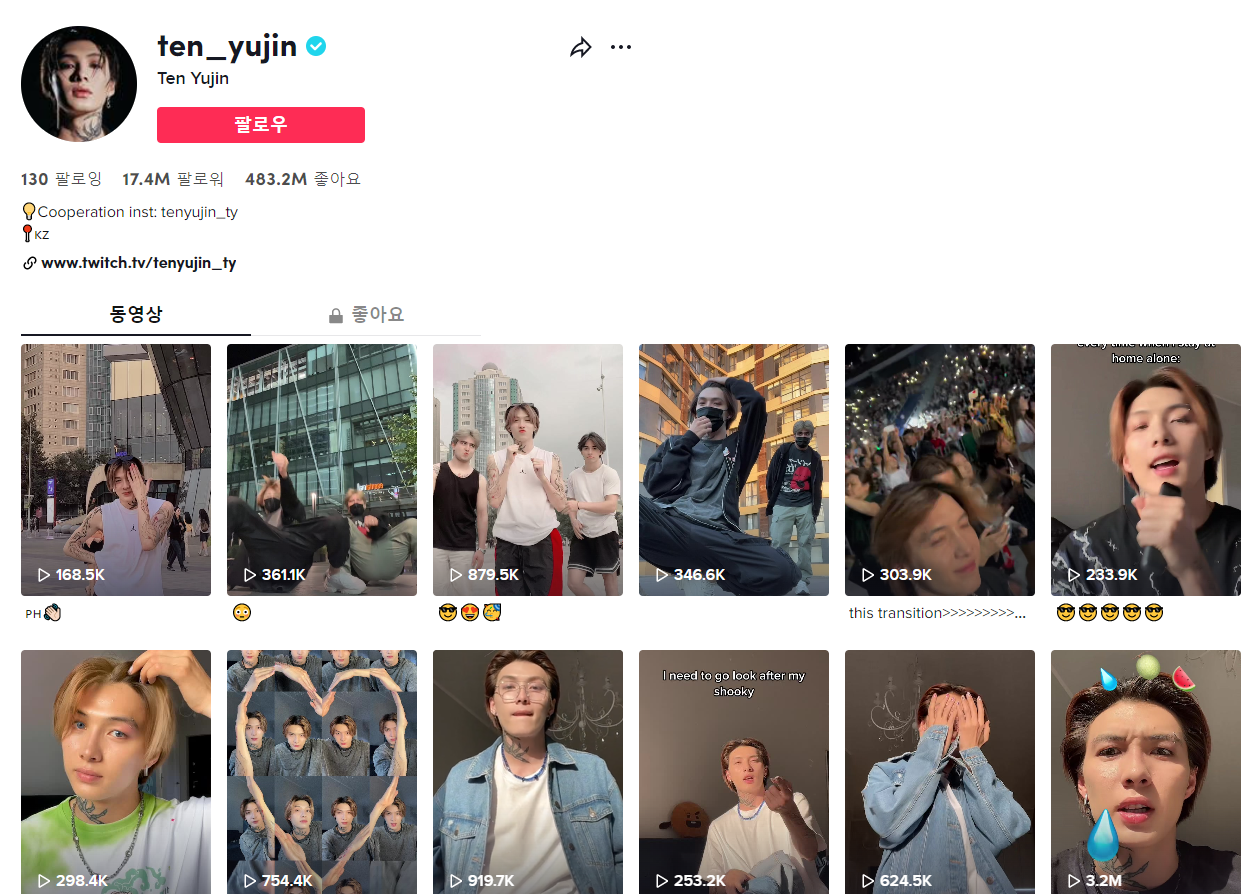Viewport: 1247px width, 894px height.
Task: Play the video with 919.7K views
Action: [528, 772]
